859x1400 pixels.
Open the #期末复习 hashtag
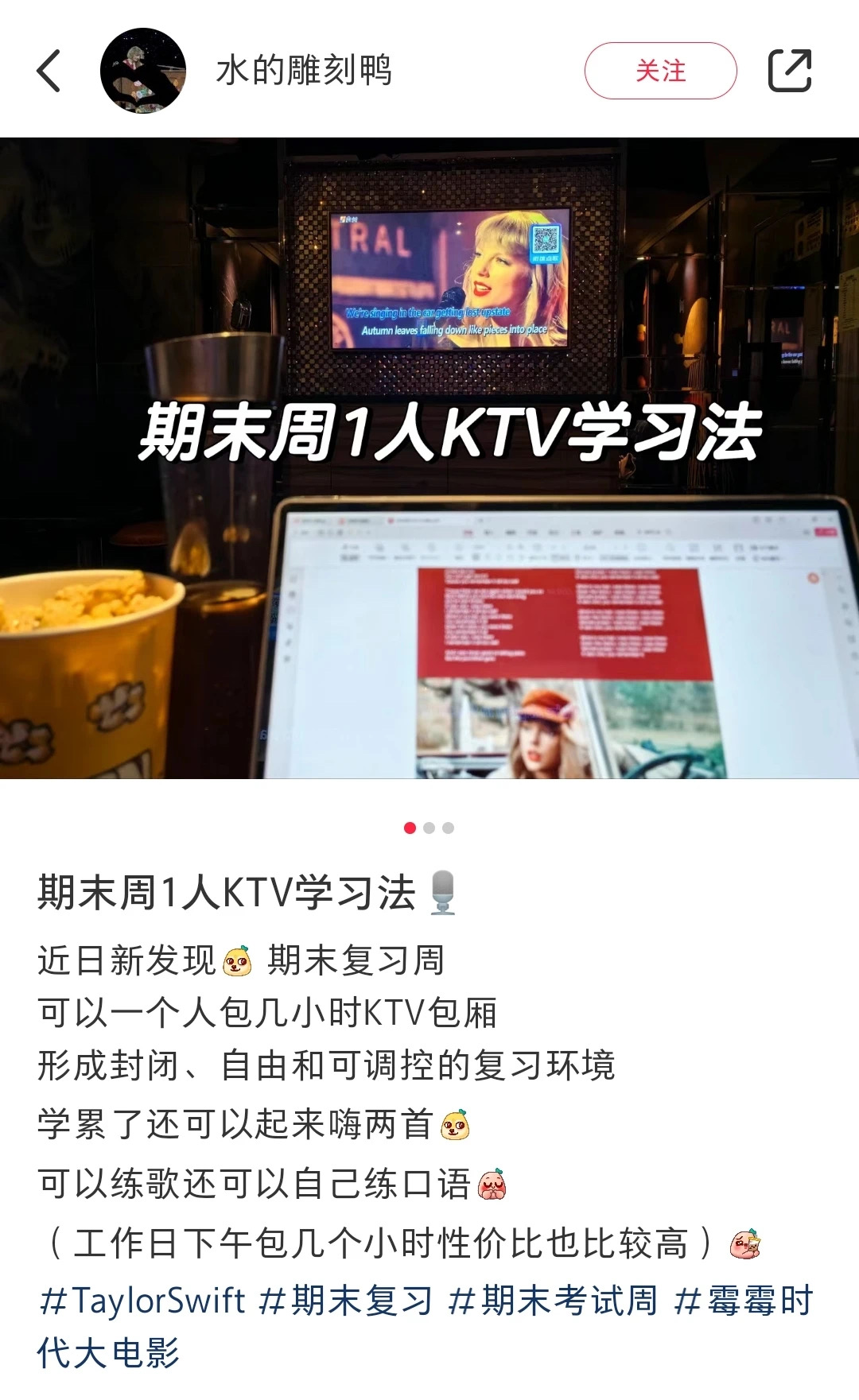(x=346, y=1301)
